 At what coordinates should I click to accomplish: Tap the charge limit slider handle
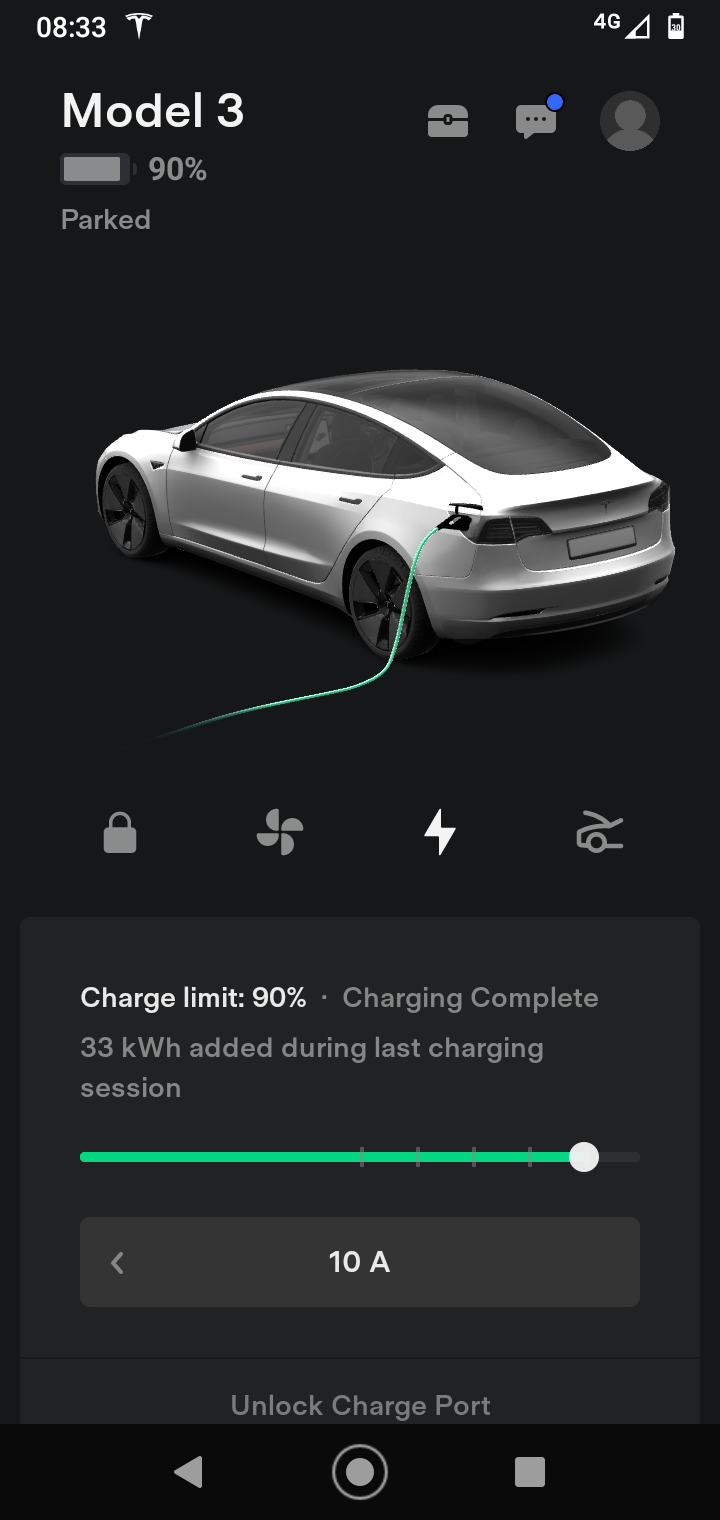[584, 1157]
